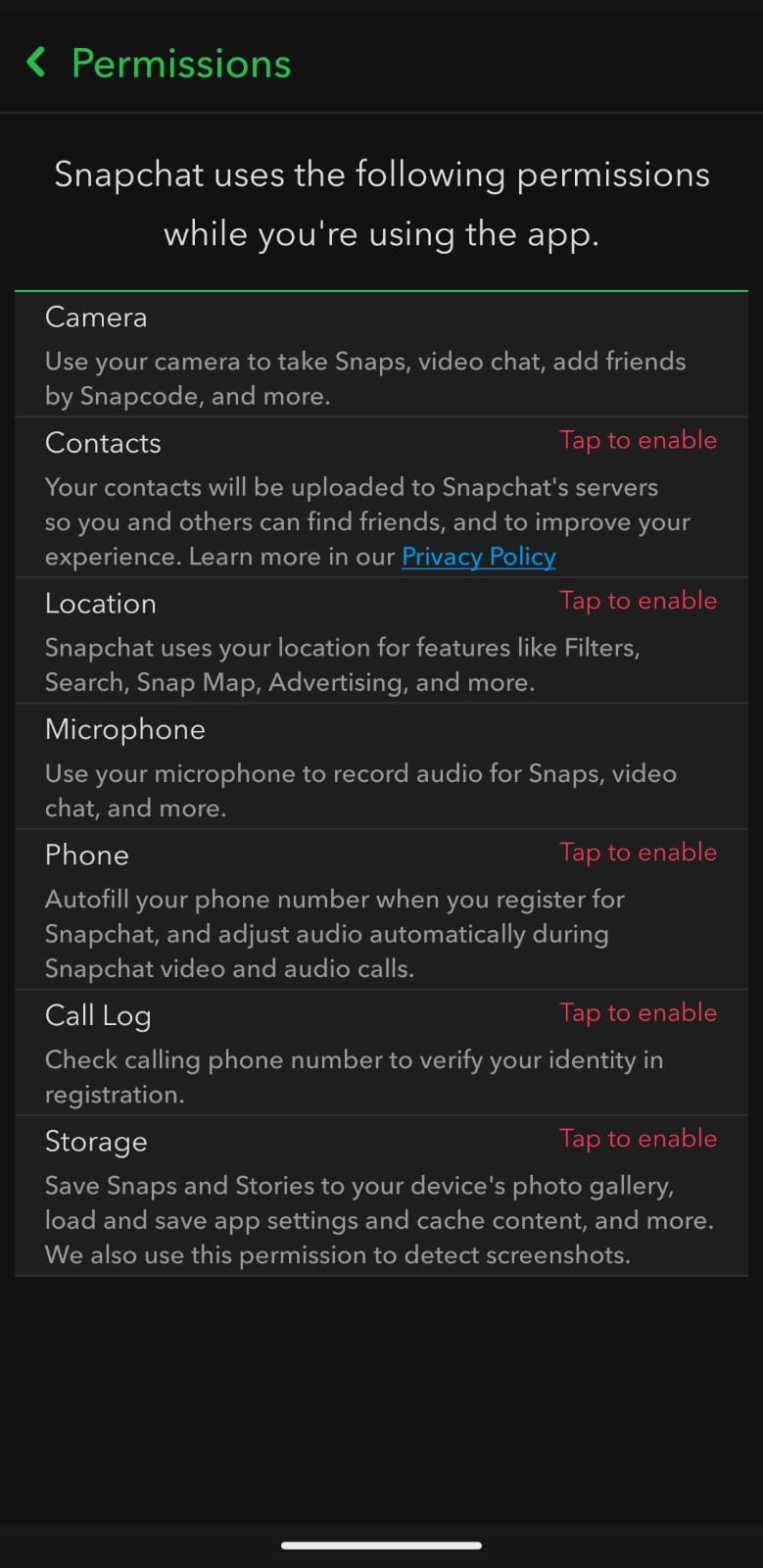This screenshot has height=1568, width=763.
Task: Open the Privacy Policy link
Action: click(x=478, y=557)
